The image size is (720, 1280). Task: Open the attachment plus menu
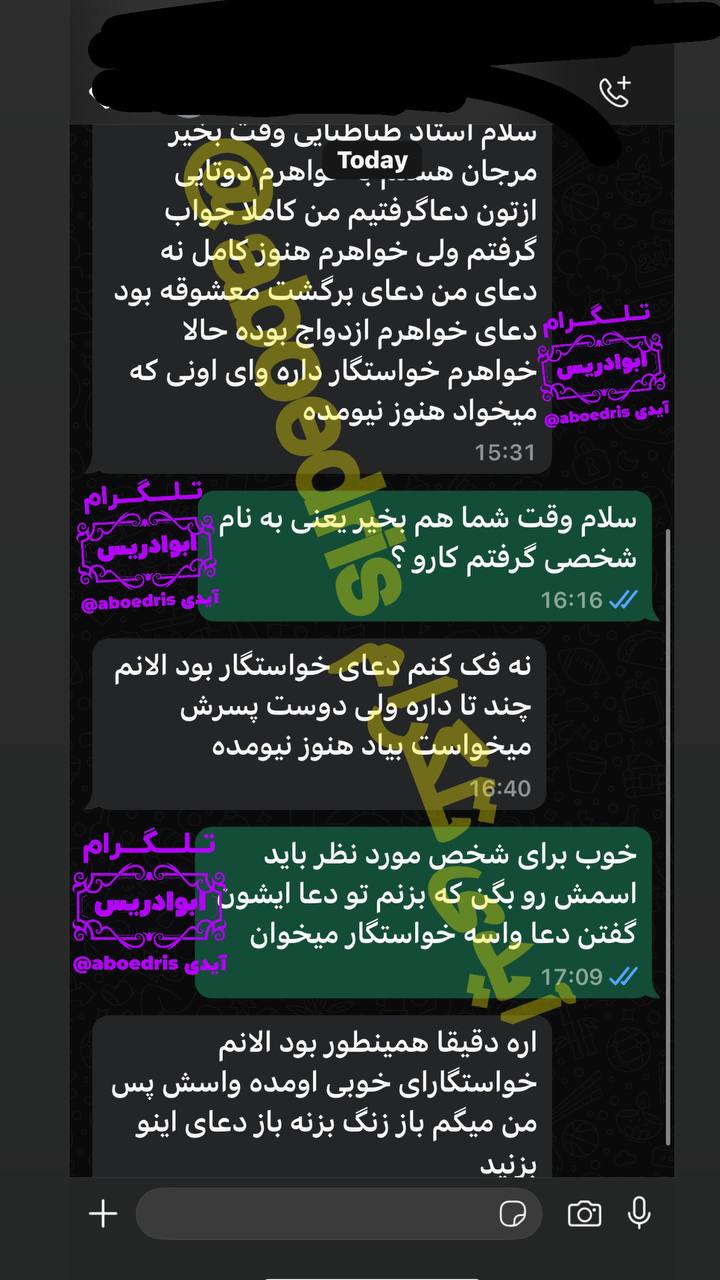tap(103, 1214)
